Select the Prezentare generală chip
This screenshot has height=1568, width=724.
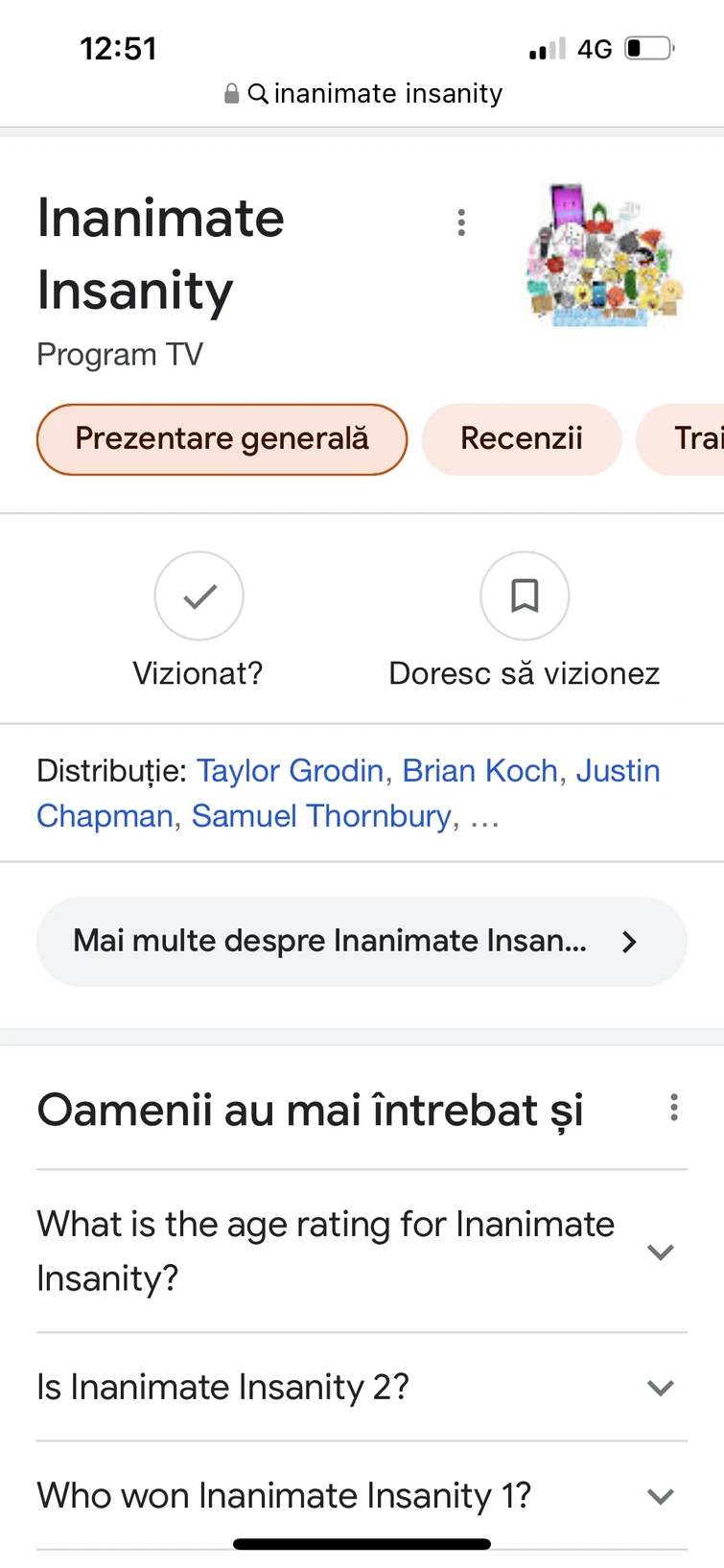tap(222, 439)
